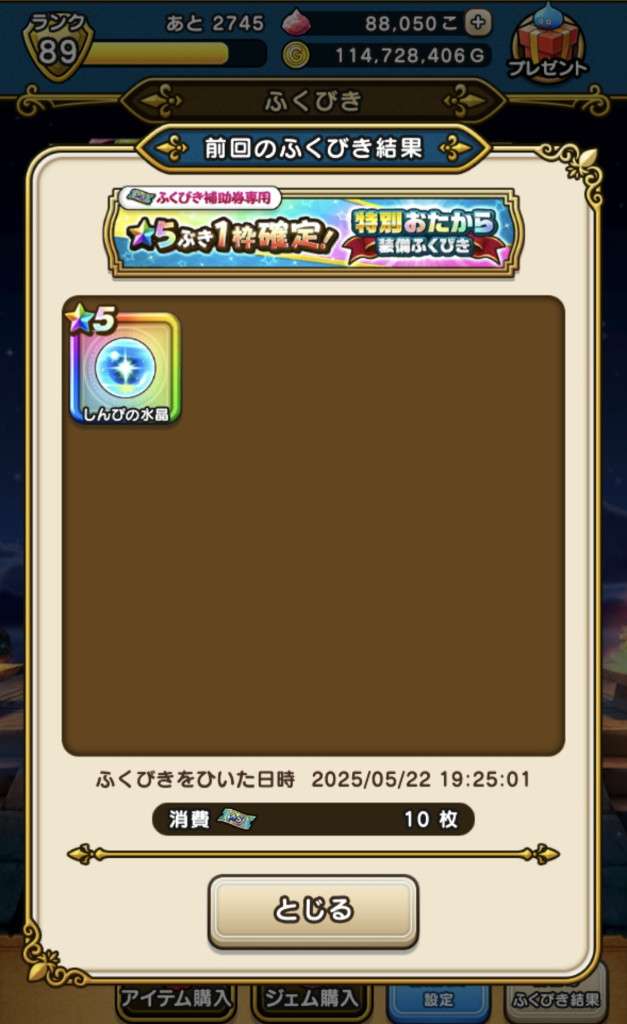Select the ふくびき結果 button

[x=557, y=998]
